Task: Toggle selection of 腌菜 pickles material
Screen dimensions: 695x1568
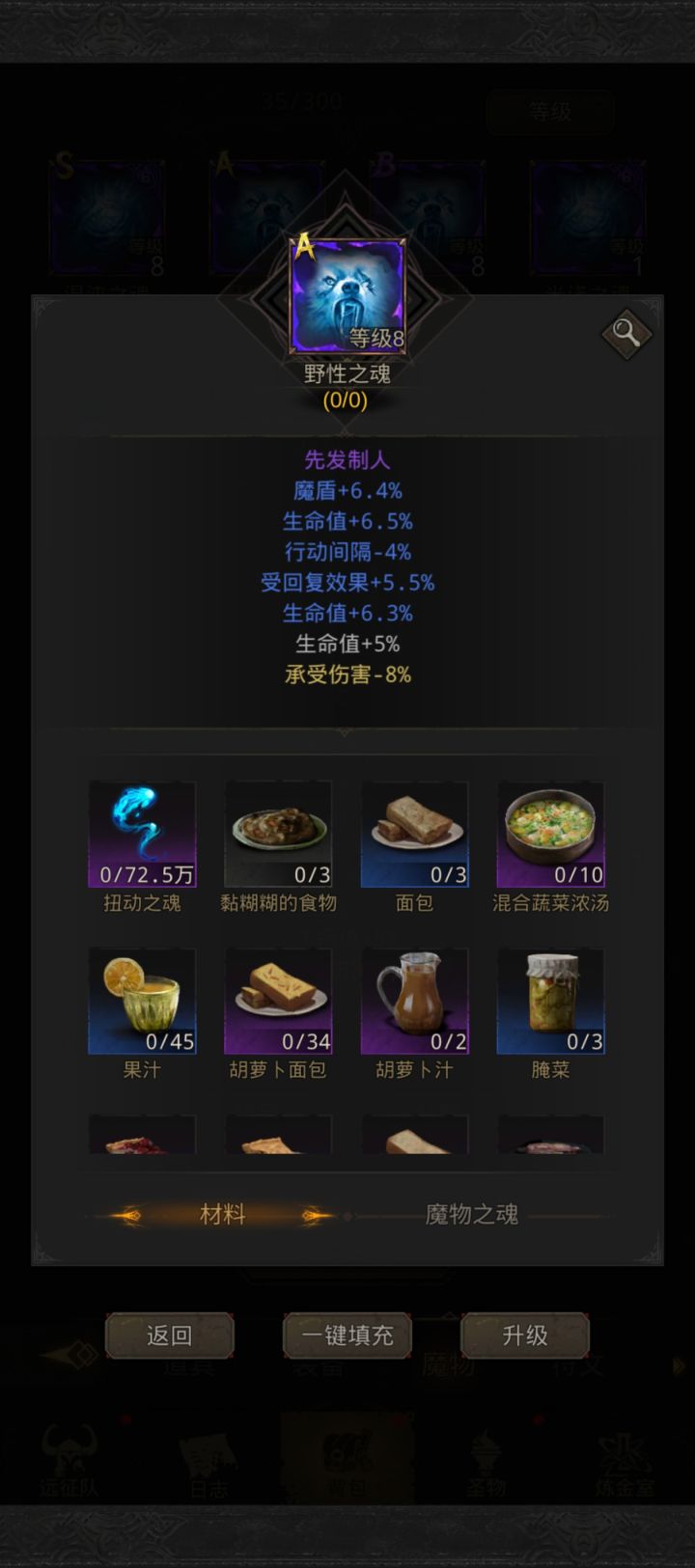Action: pyautogui.click(x=550, y=1001)
